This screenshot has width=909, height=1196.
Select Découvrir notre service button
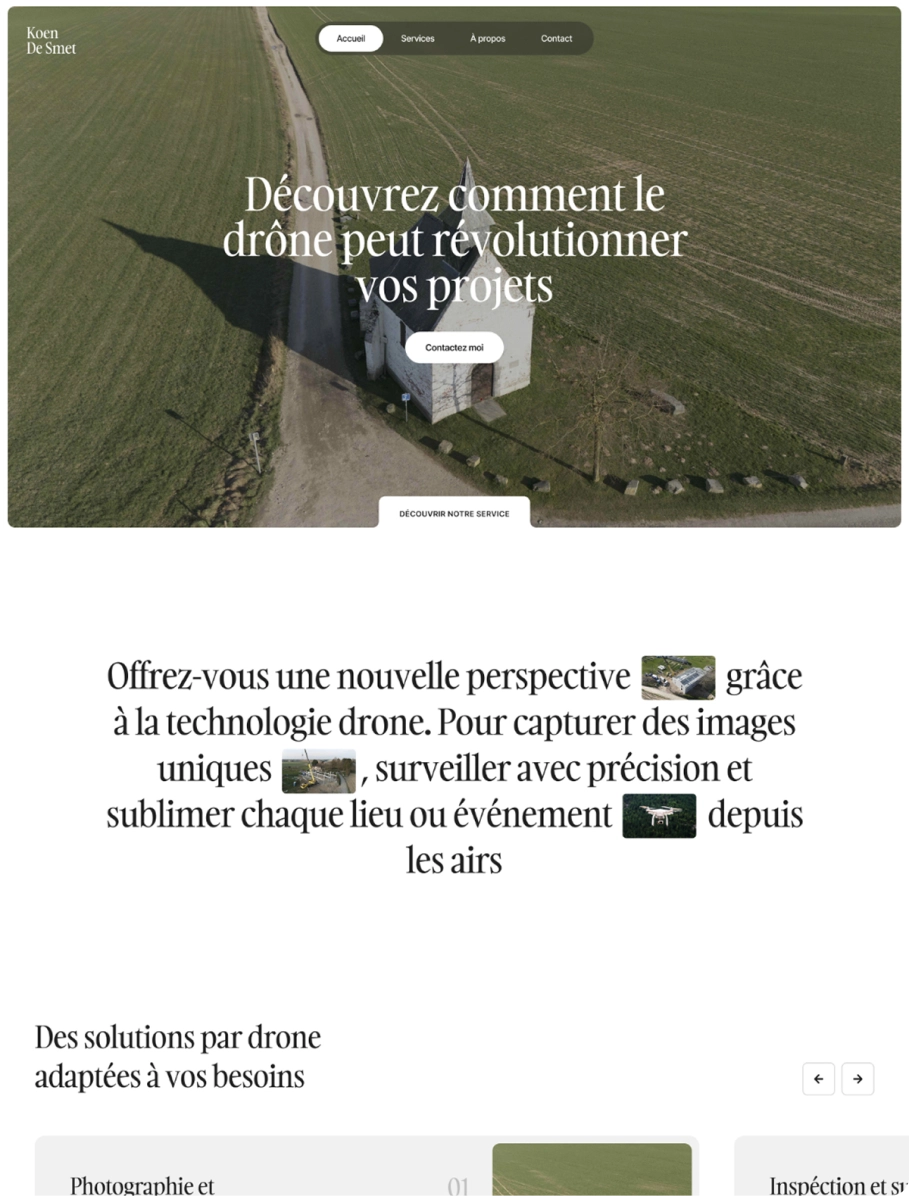[x=454, y=513]
